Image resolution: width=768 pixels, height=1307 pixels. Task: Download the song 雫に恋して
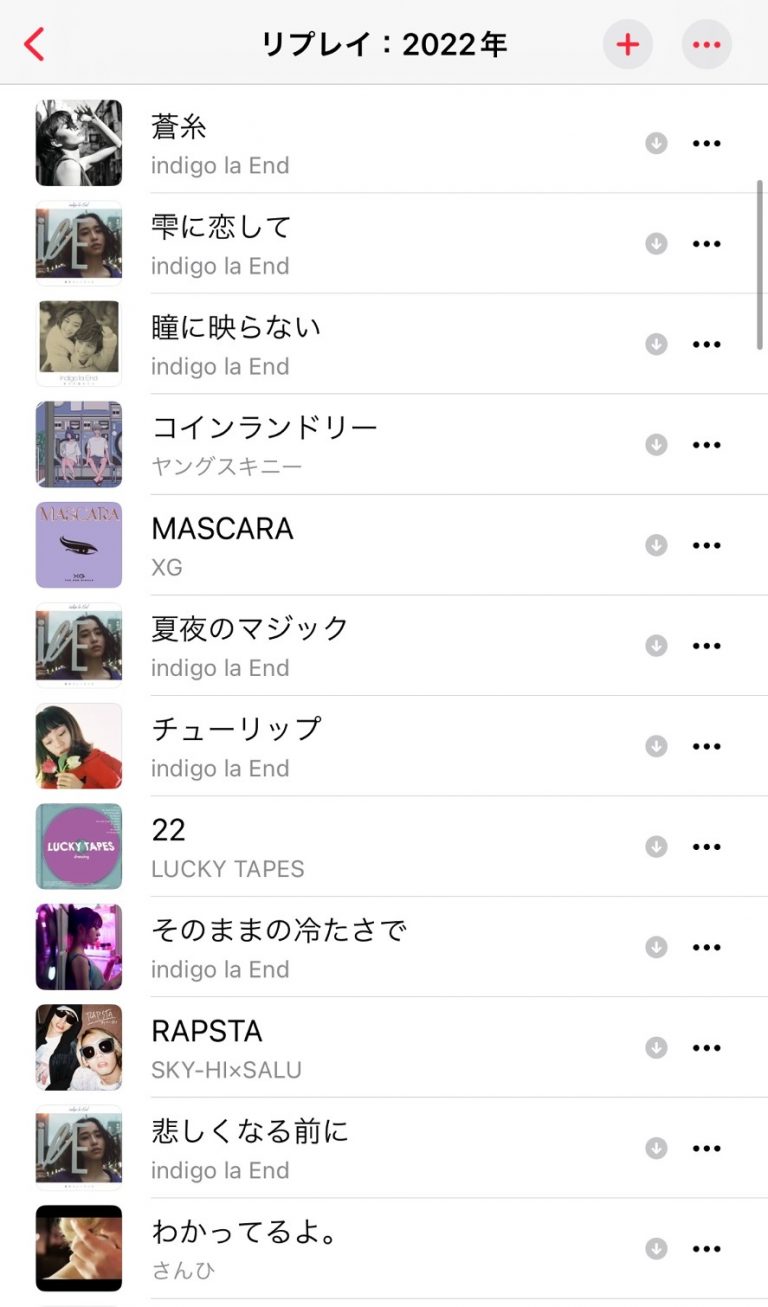pos(656,244)
